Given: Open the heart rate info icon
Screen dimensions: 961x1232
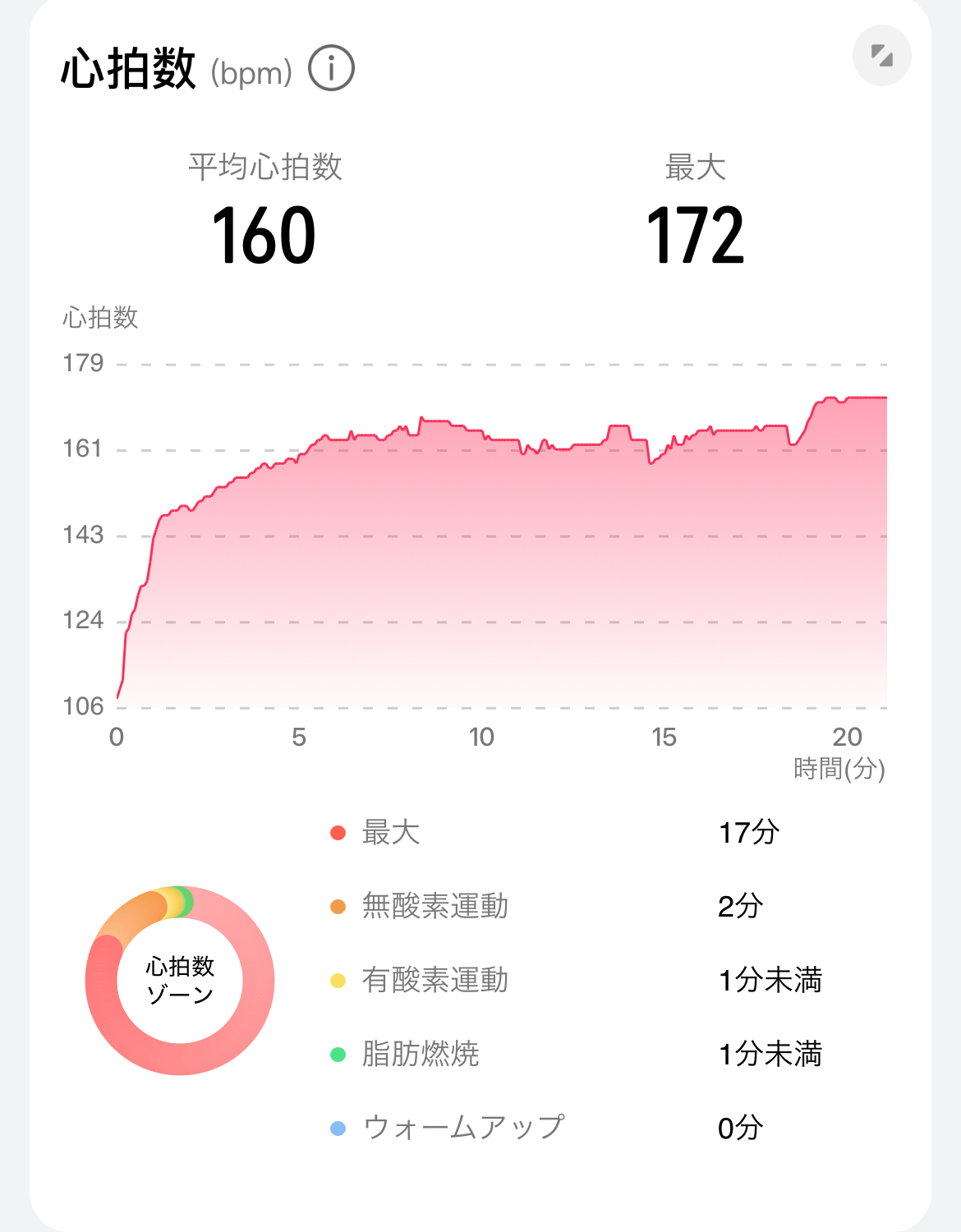Looking at the screenshot, I should click(x=331, y=69).
